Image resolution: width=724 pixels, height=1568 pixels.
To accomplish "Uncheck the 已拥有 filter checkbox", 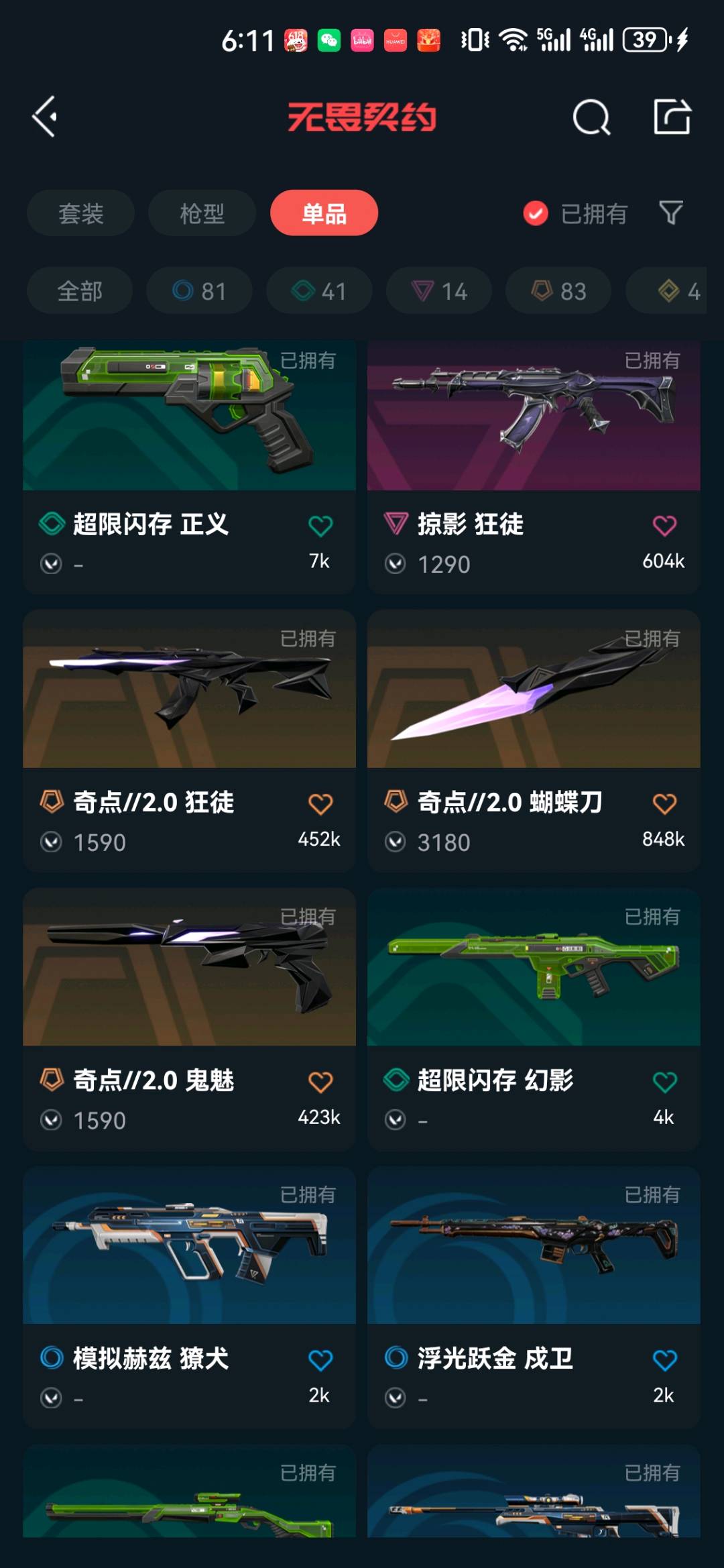I will 536,214.
